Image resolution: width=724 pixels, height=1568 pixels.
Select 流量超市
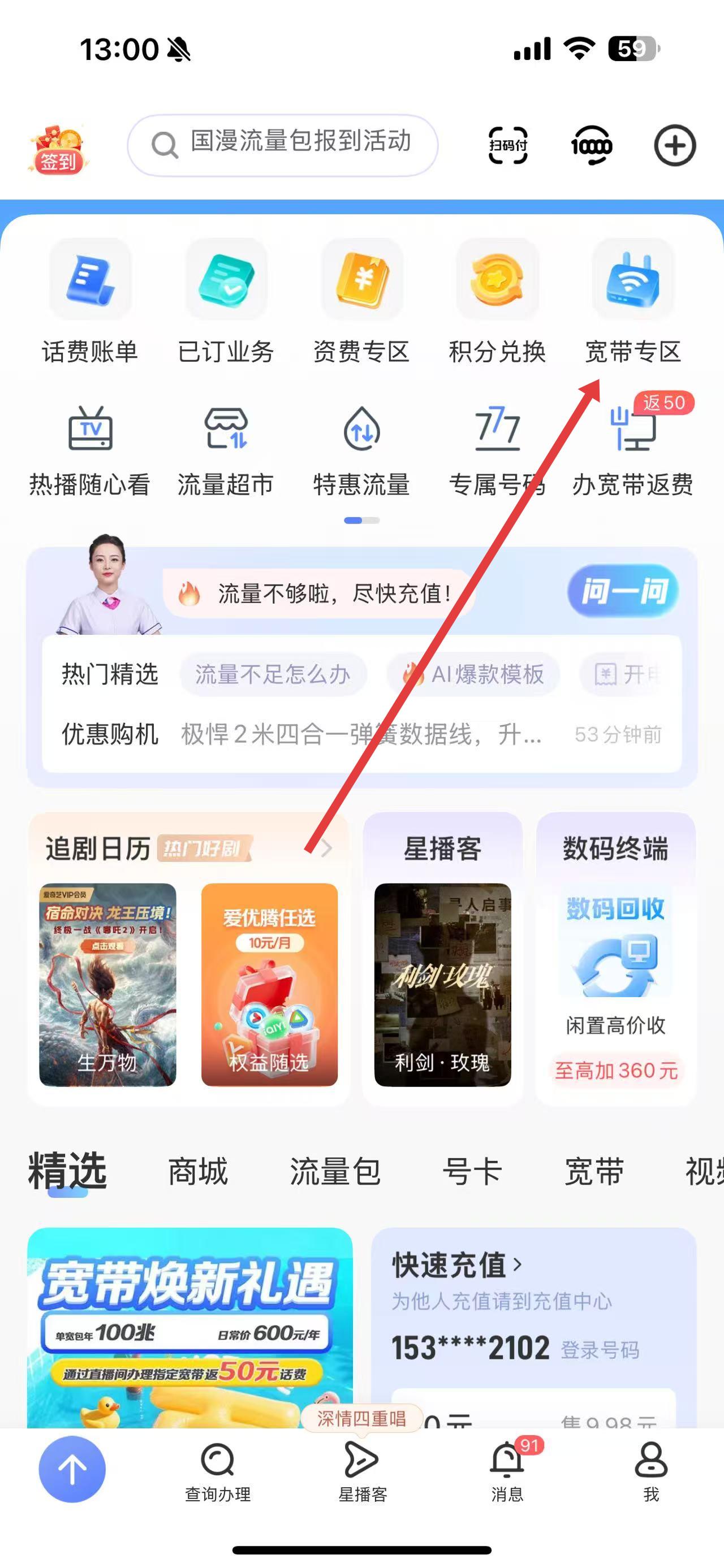226,451
